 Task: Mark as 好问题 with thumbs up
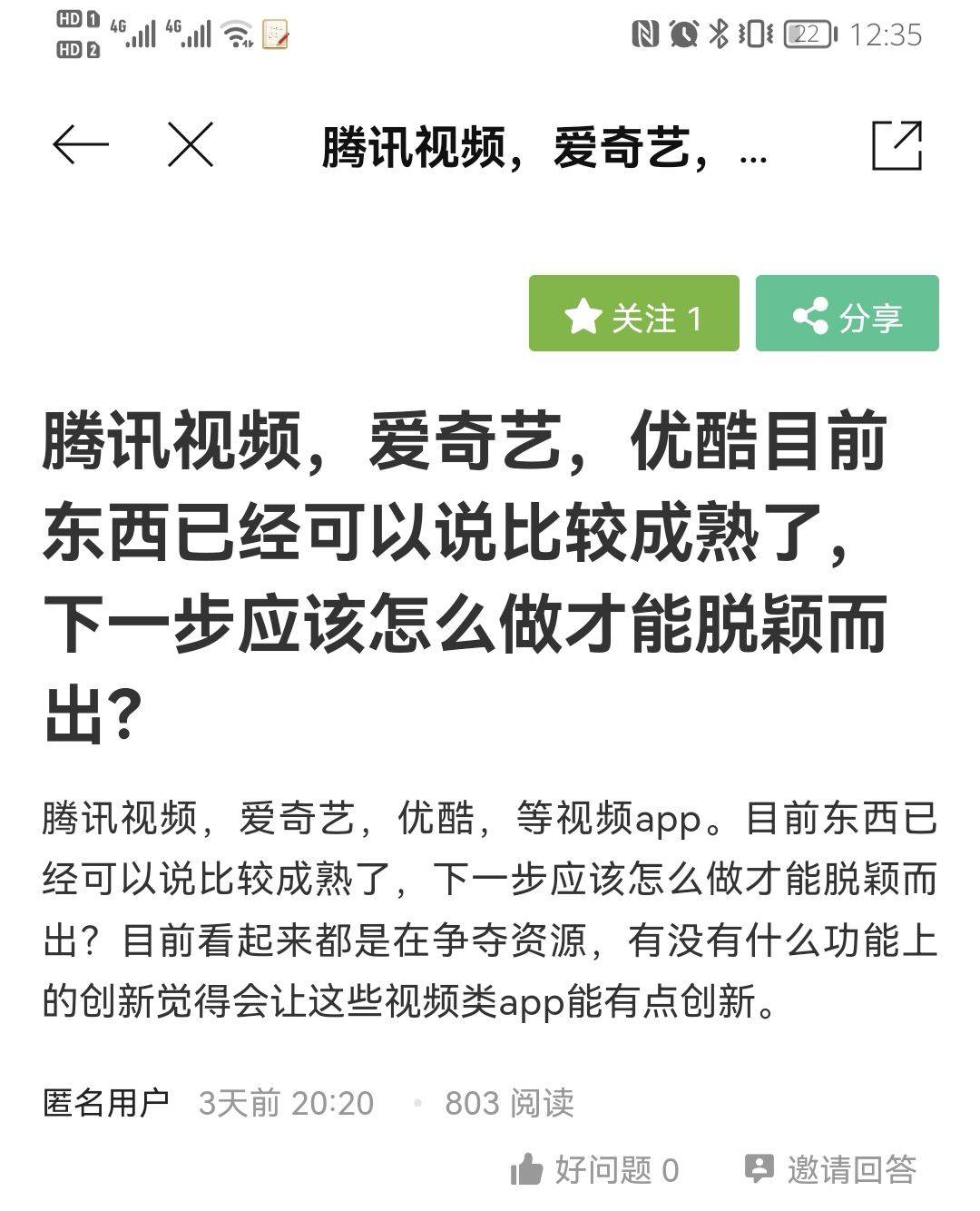click(x=595, y=1169)
